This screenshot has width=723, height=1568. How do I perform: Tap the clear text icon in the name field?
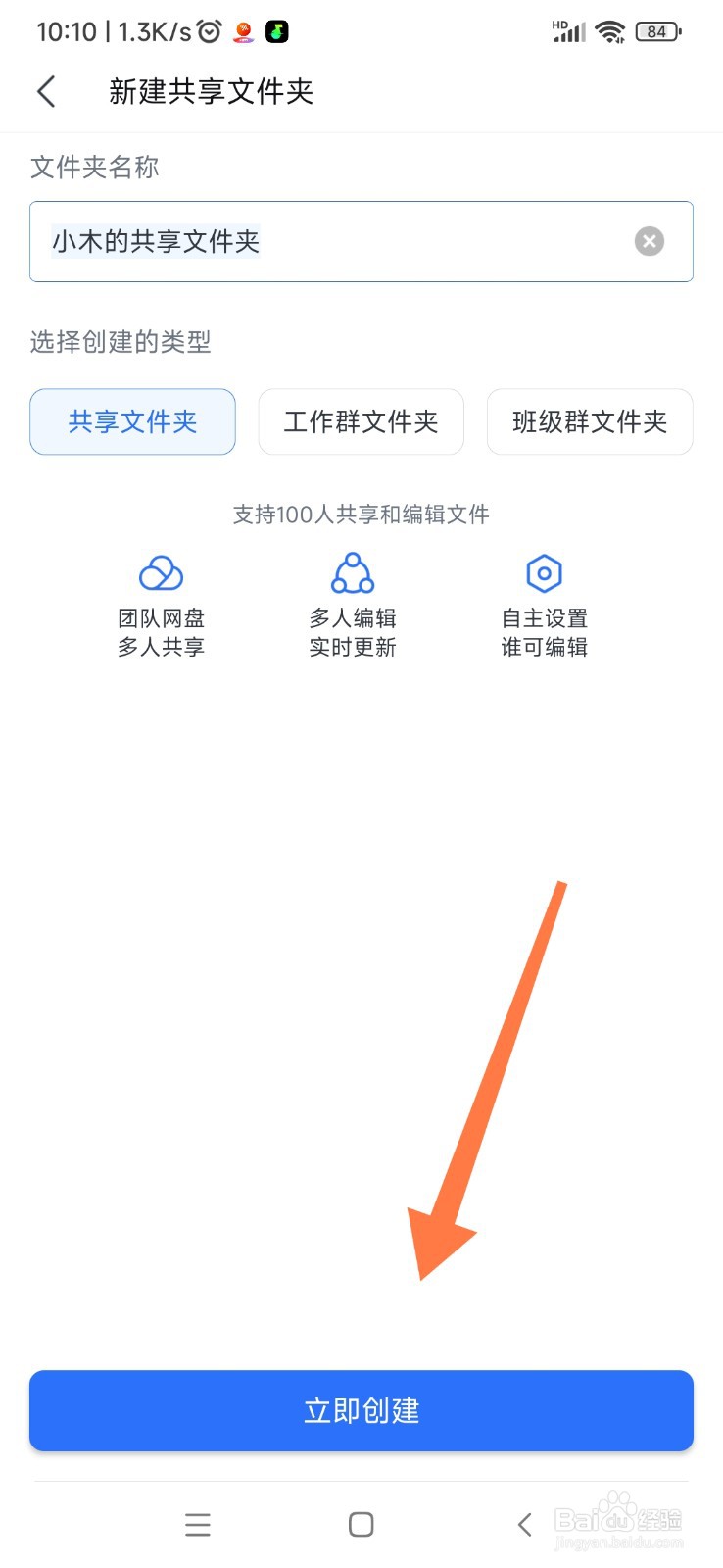(x=649, y=241)
